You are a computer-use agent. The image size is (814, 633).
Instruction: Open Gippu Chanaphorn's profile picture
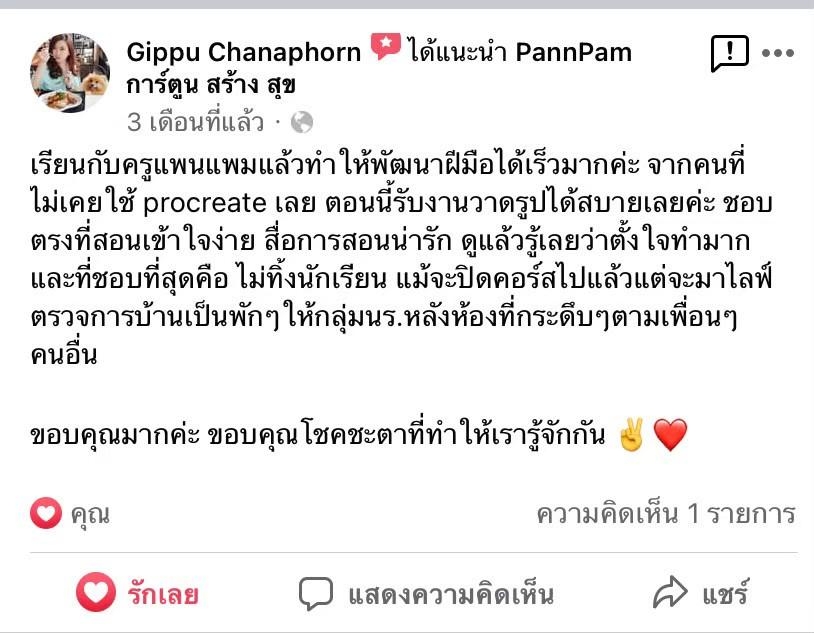[x=70, y=72]
